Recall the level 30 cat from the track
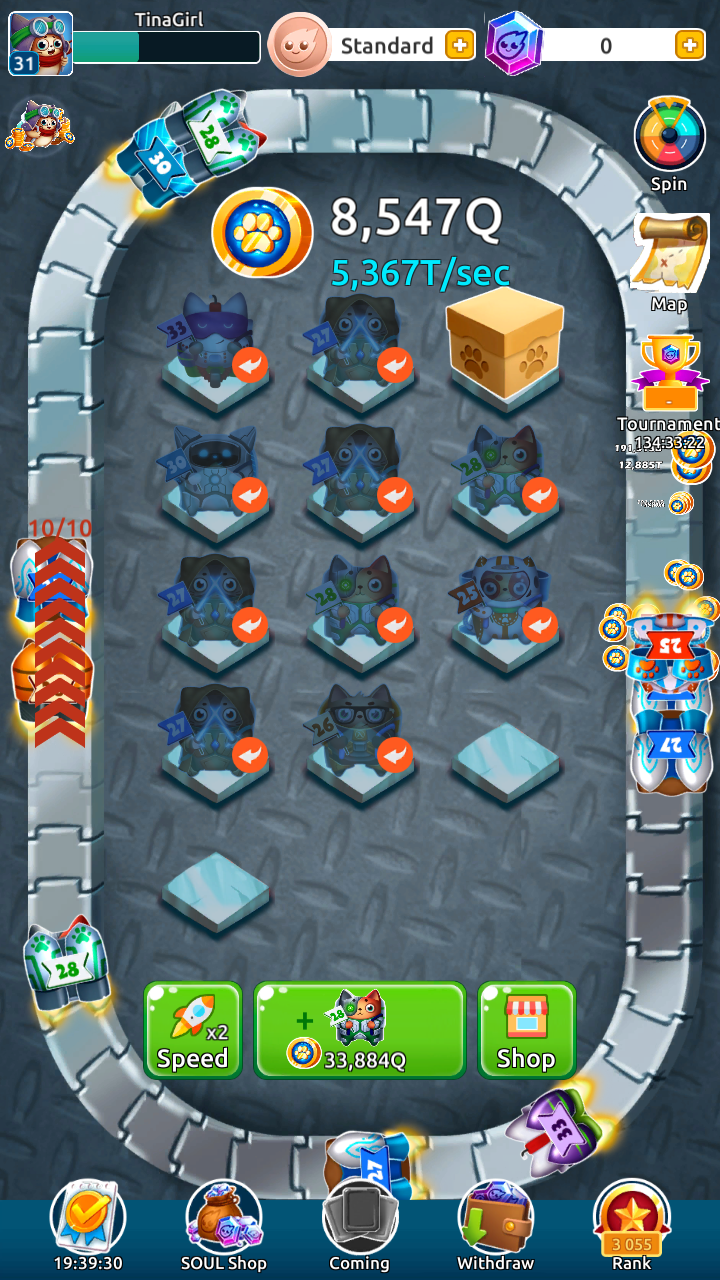The width and height of the screenshot is (720, 1280). pyautogui.click(x=250, y=494)
